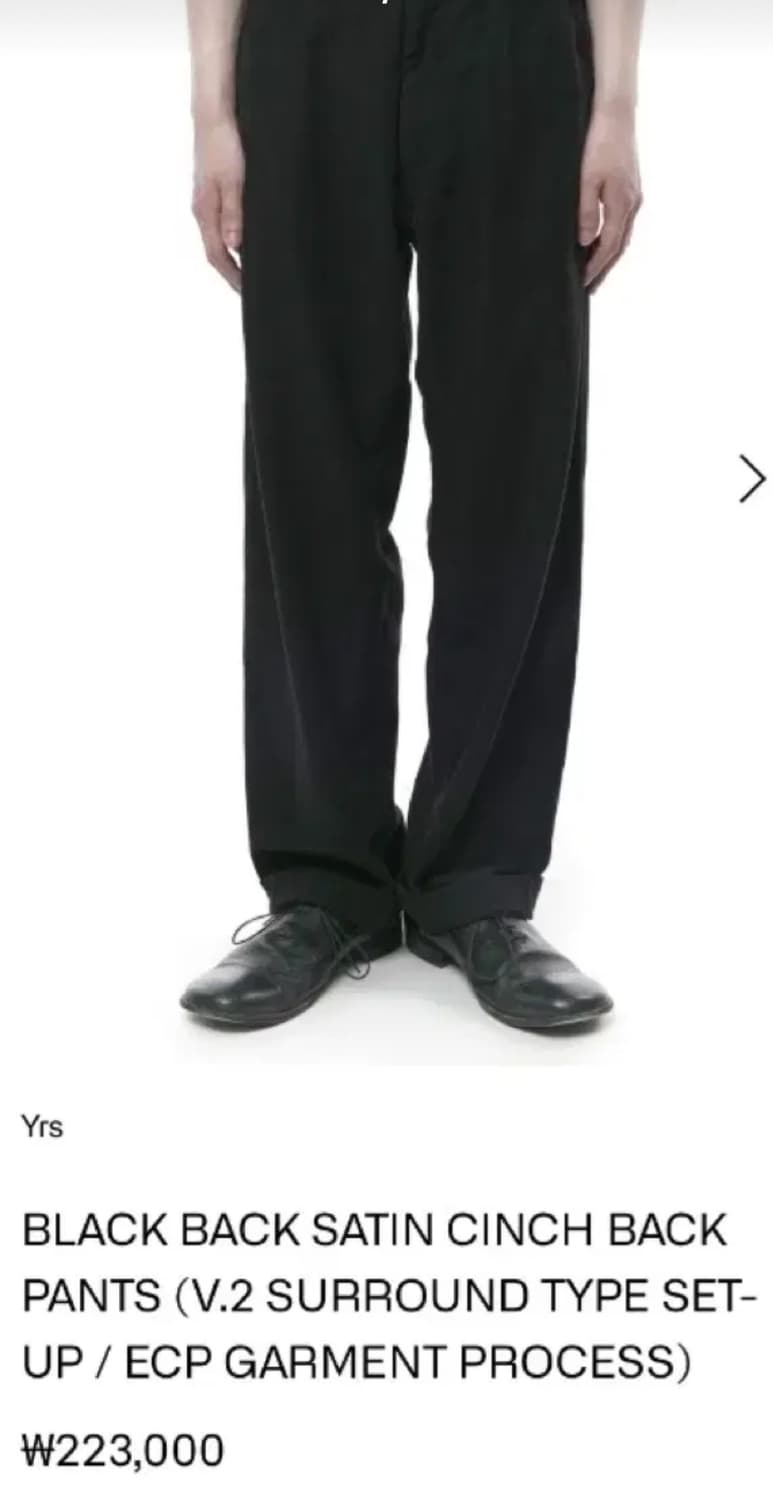Image resolution: width=773 pixels, height=1500 pixels.
Task: Click the shoes area of the product image
Action: click(390, 970)
